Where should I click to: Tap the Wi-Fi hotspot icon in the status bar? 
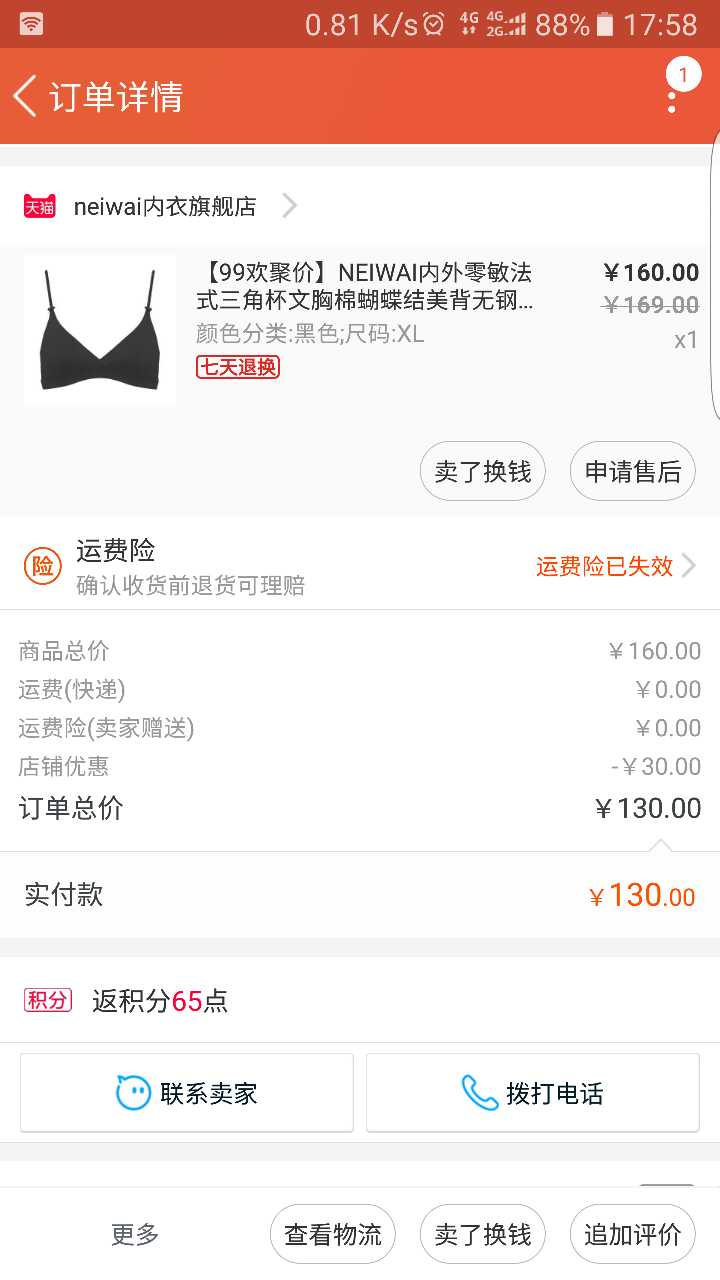point(30,22)
